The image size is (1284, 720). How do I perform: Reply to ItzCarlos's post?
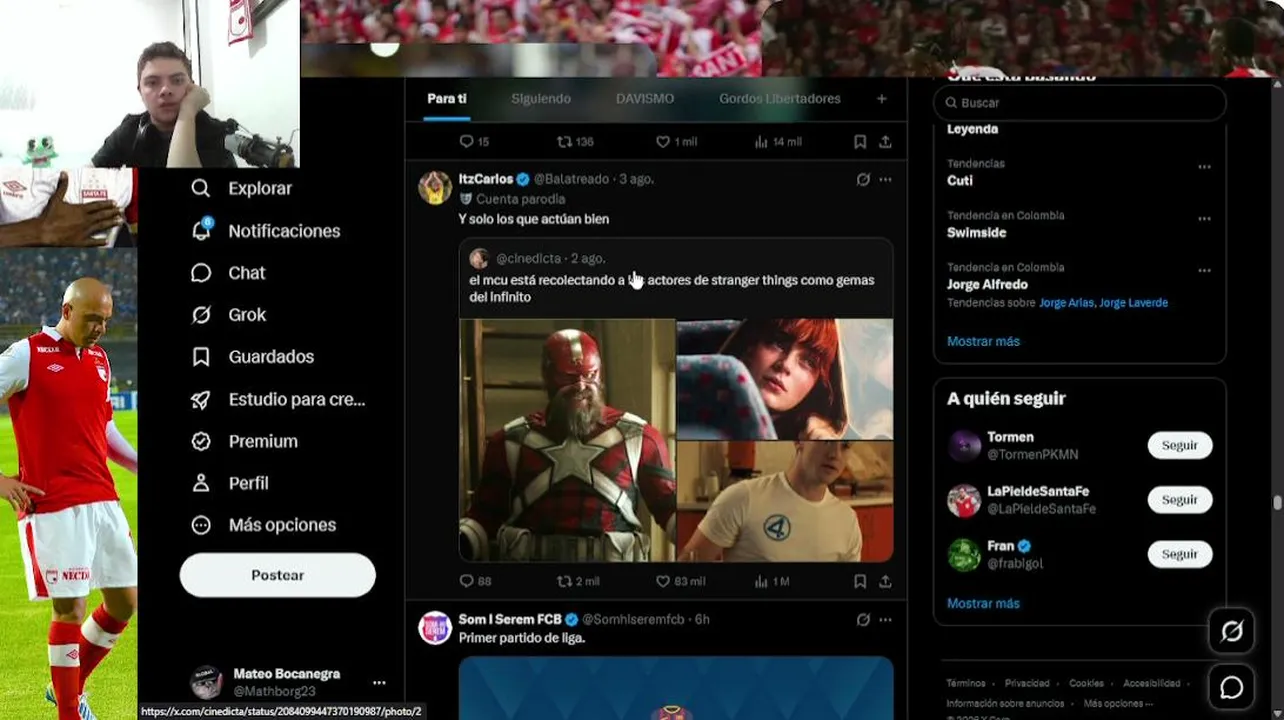475,581
